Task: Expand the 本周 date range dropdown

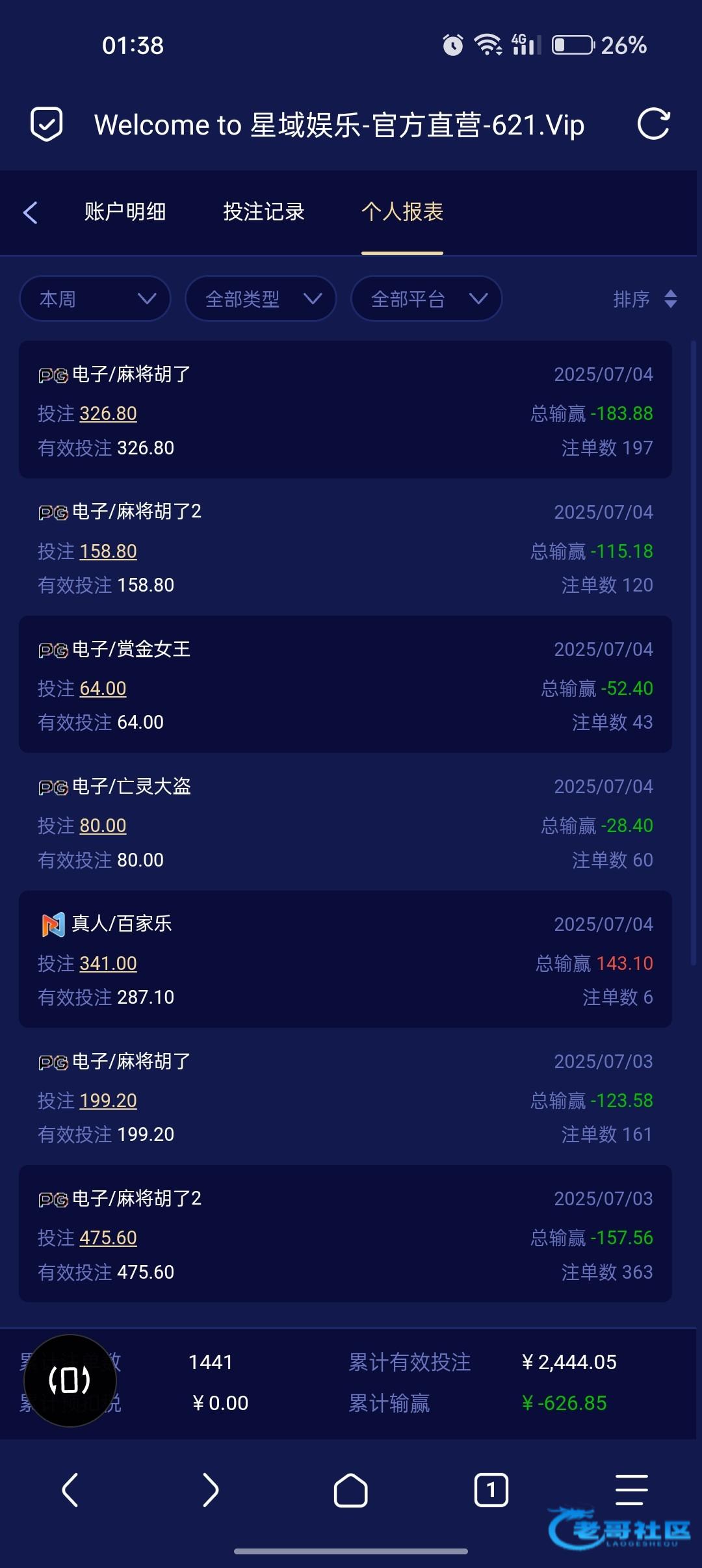Action: 96,299
